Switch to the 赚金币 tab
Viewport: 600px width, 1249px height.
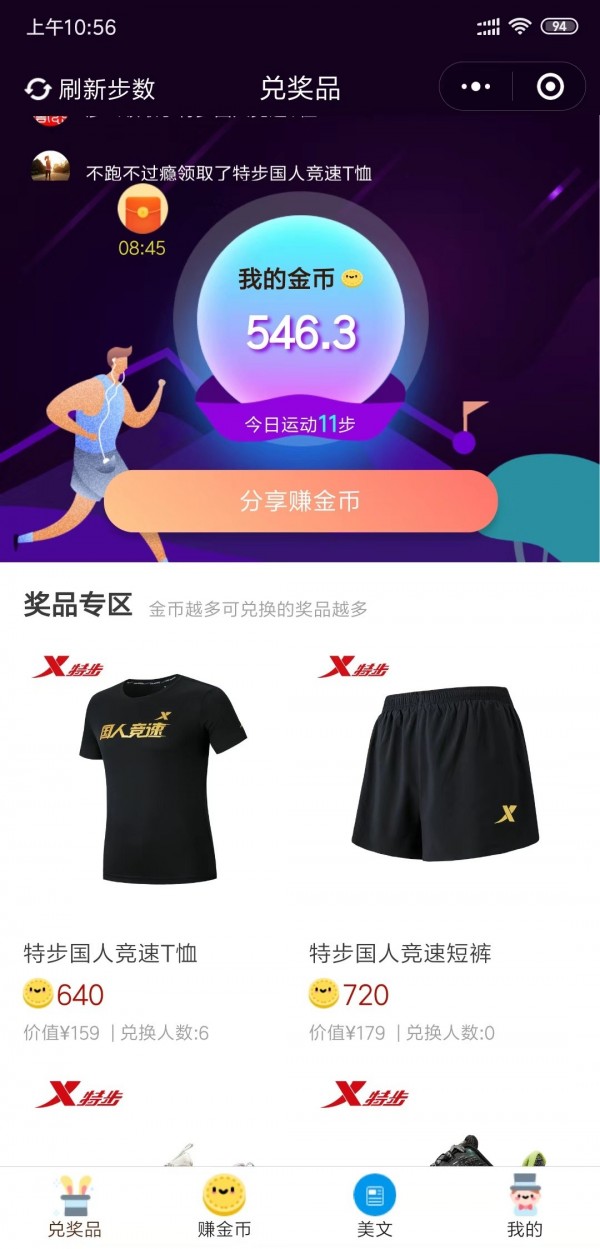pos(224,1207)
